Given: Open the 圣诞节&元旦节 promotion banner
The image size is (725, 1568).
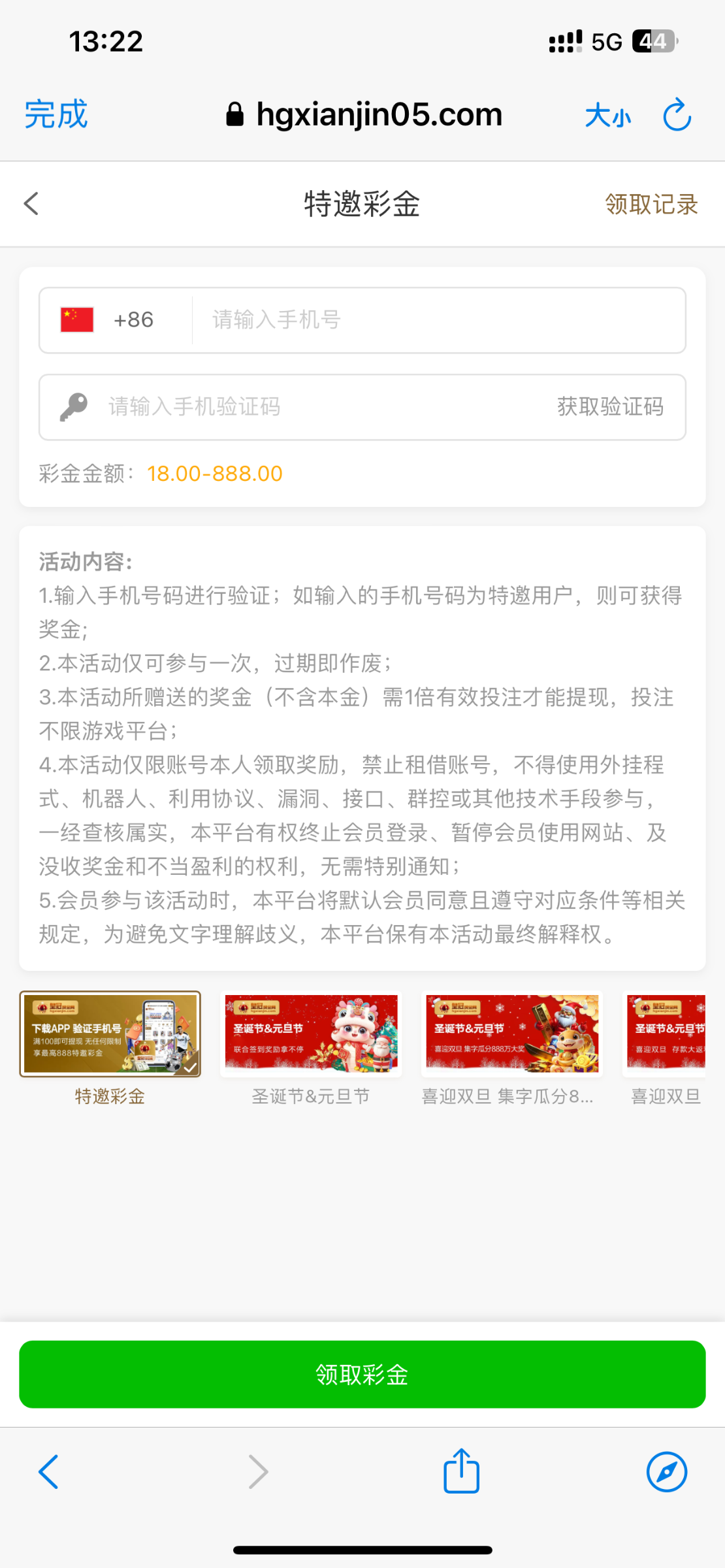Looking at the screenshot, I should [311, 1034].
